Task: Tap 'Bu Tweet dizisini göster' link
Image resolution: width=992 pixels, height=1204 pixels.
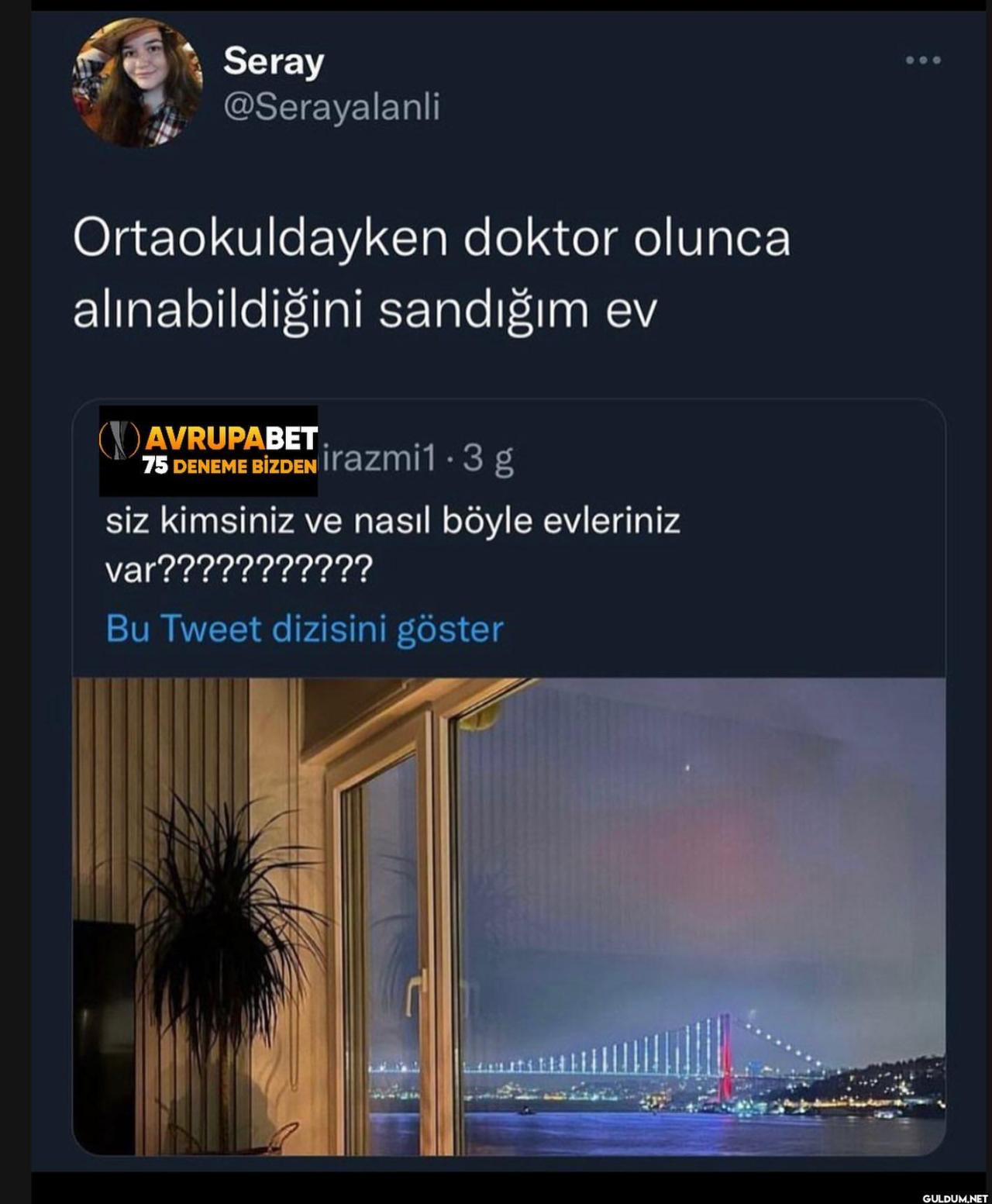Action: (x=305, y=629)
